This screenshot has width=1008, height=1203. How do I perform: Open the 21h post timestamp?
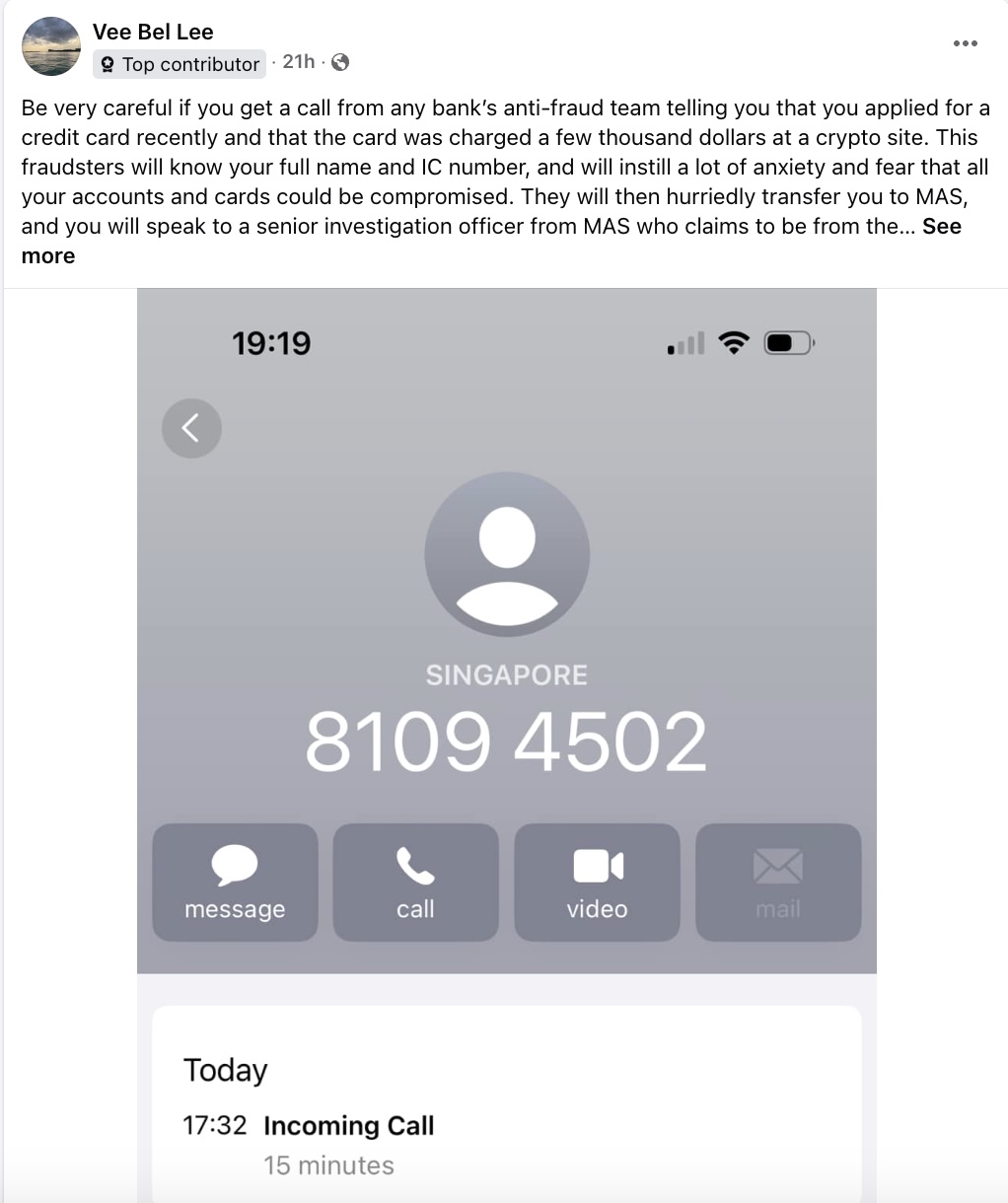point(299,61)
